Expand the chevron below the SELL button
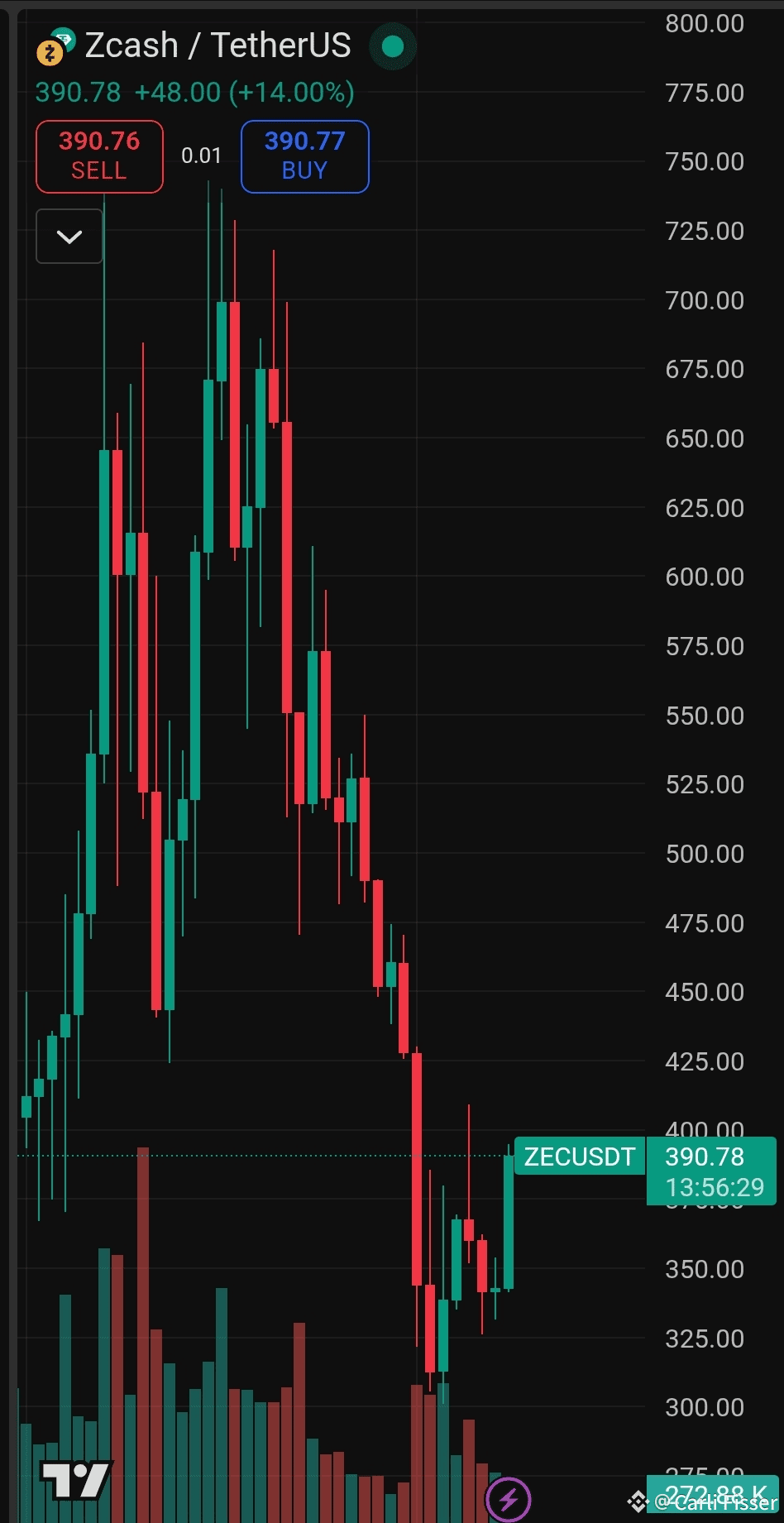Image resolution: width=784 pixels, height=1523 pixels. (x=69, y=237)
